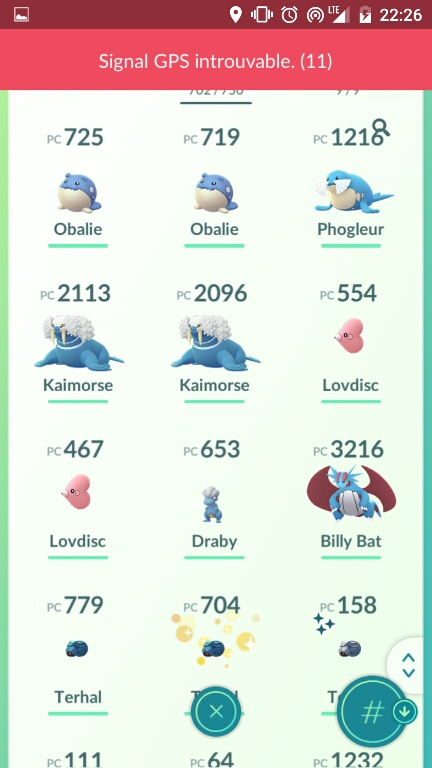View the Terhal with PC 779

(78, 654)
